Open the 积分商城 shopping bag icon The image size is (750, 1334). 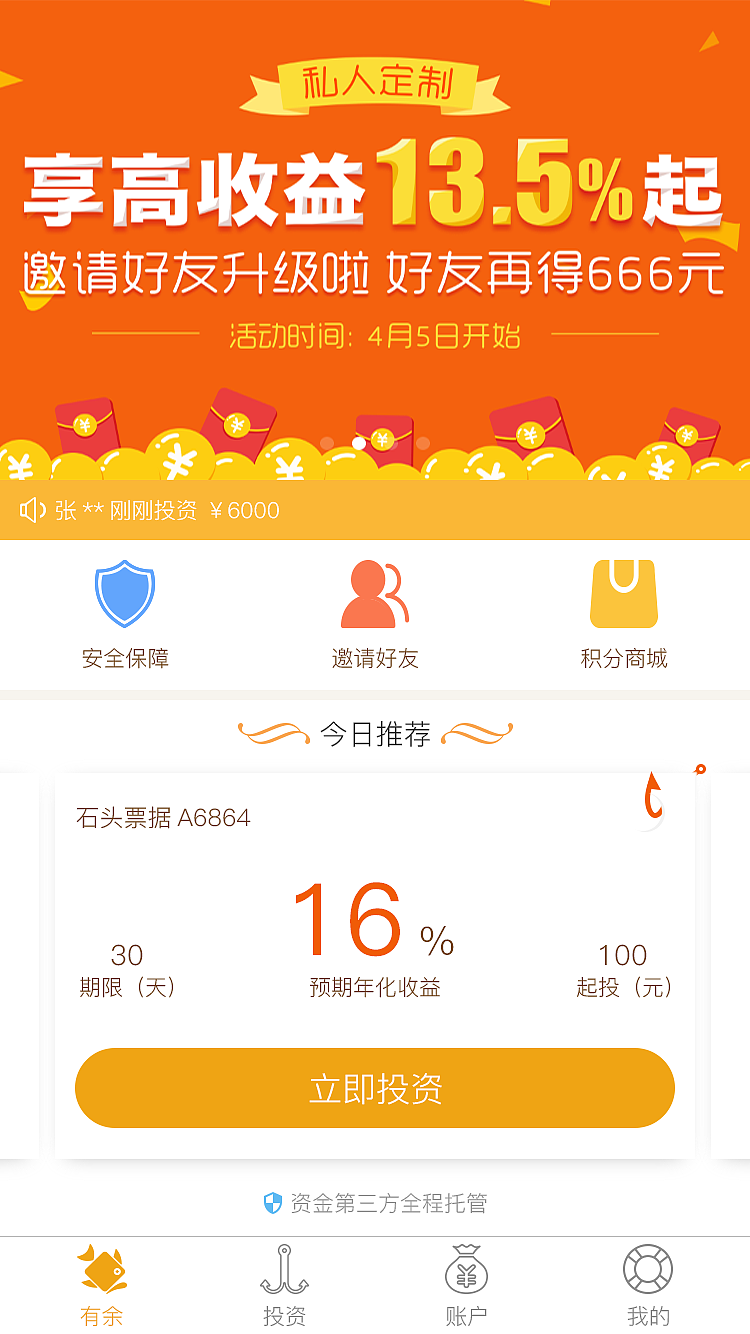coord(624,593)
